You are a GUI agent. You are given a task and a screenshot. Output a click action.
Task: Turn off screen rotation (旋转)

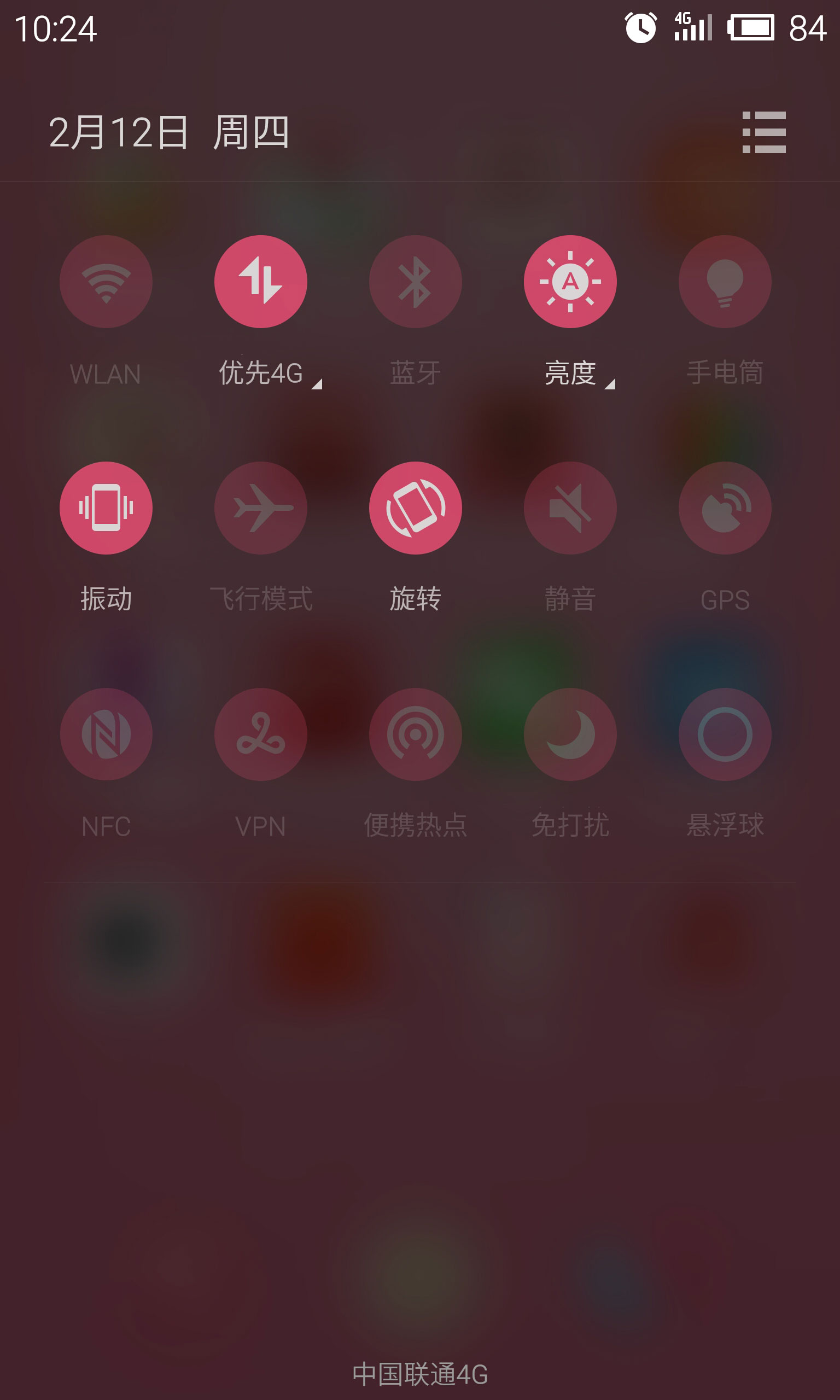(x=416, y=507)
